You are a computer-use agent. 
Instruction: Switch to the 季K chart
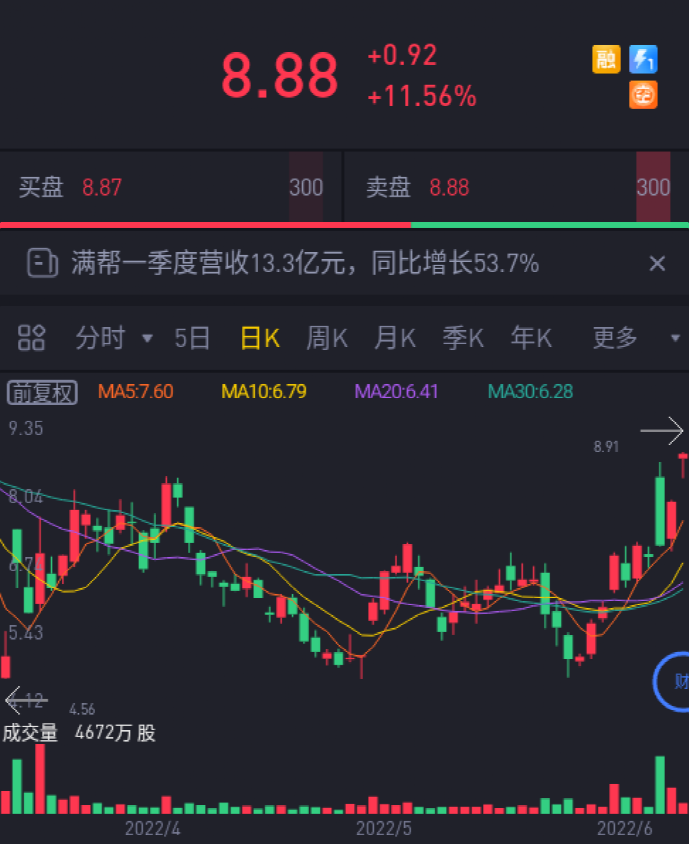(x=463, y=338)
